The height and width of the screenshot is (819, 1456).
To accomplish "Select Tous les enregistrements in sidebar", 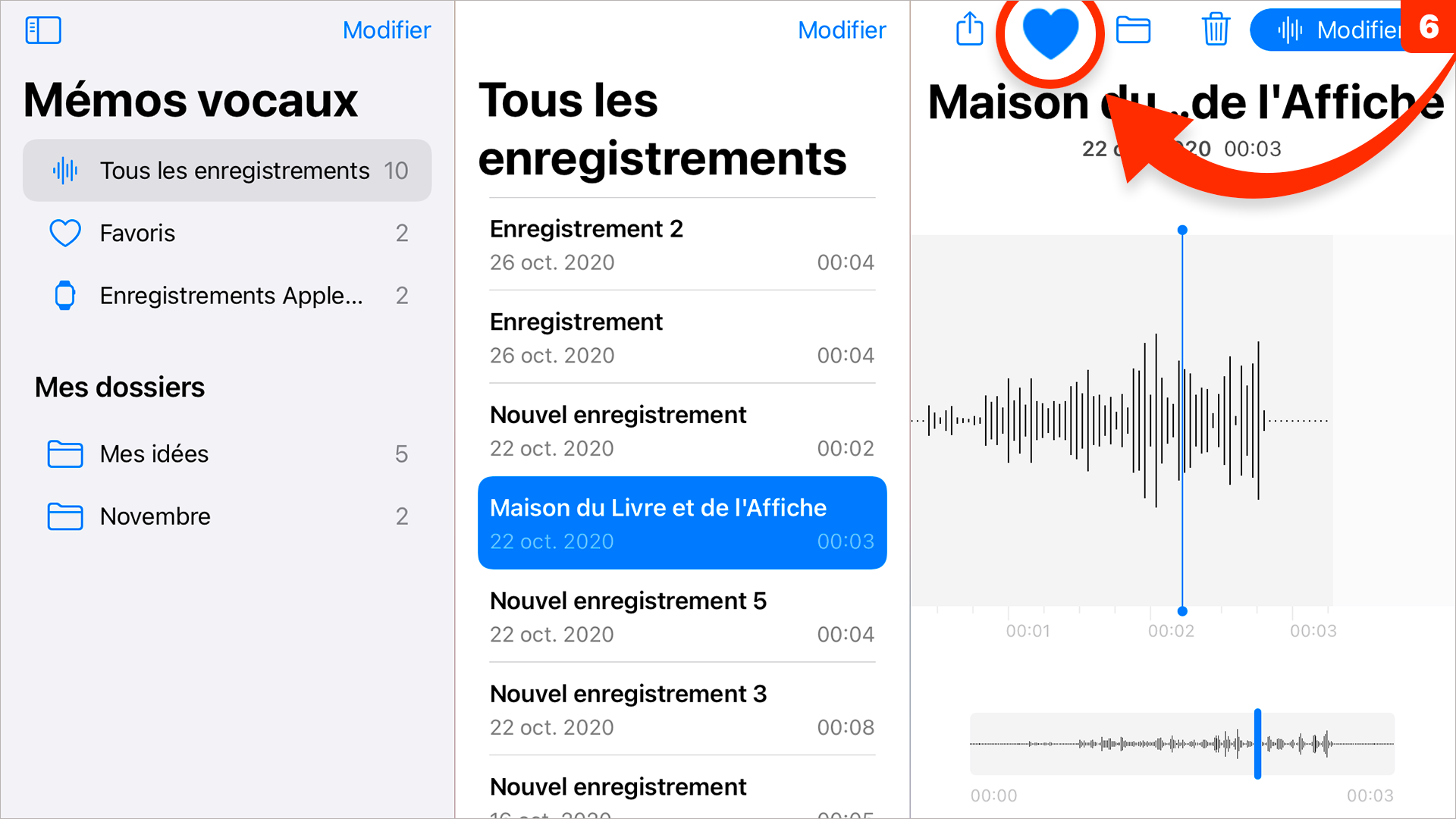I will coord(227,171).
